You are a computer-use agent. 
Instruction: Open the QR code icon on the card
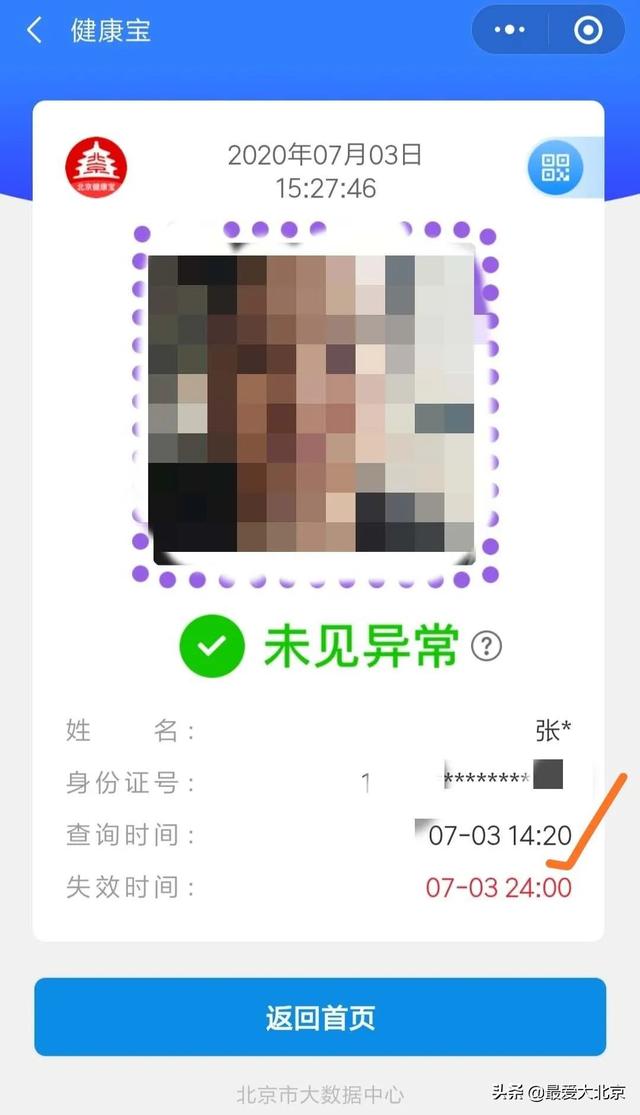(555, 168)
